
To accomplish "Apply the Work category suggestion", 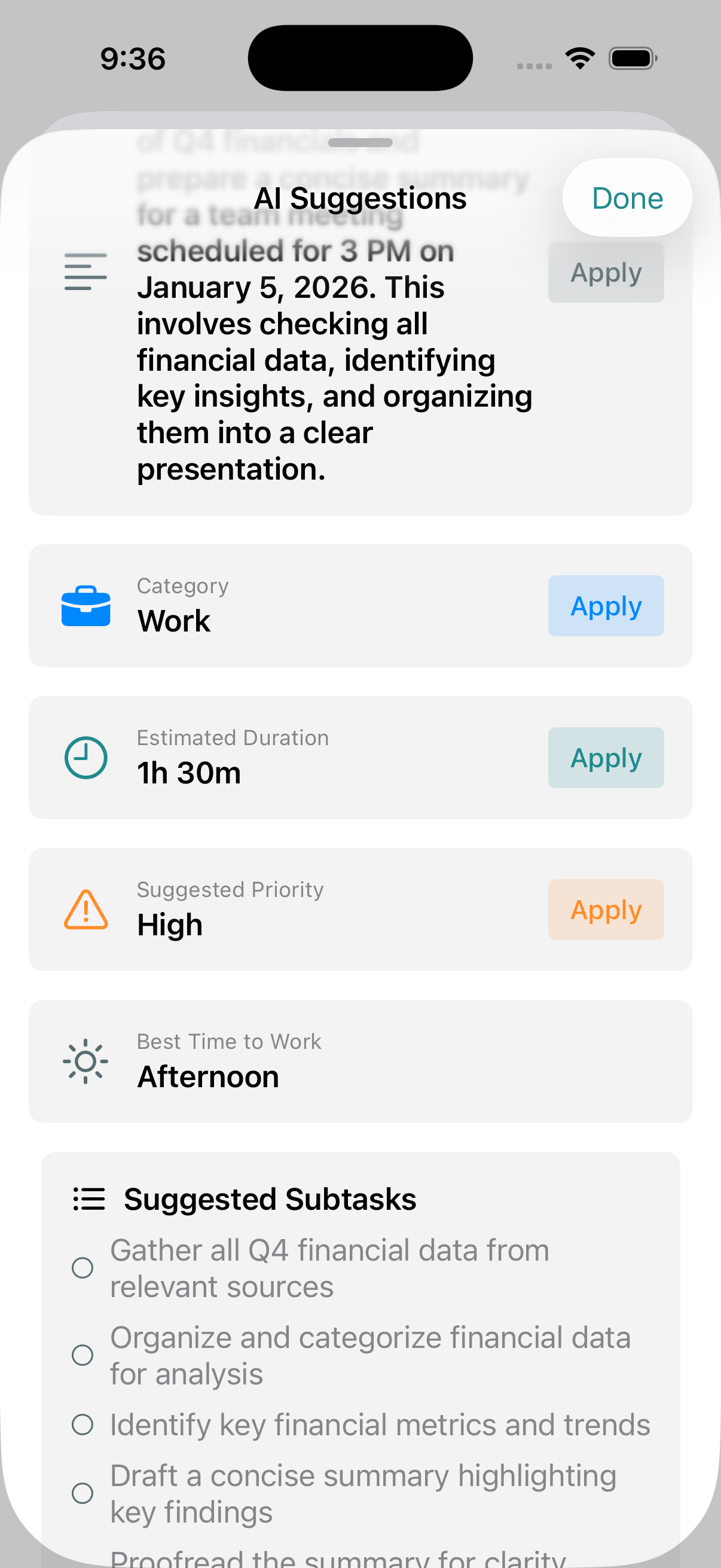I will coord(606,606).
